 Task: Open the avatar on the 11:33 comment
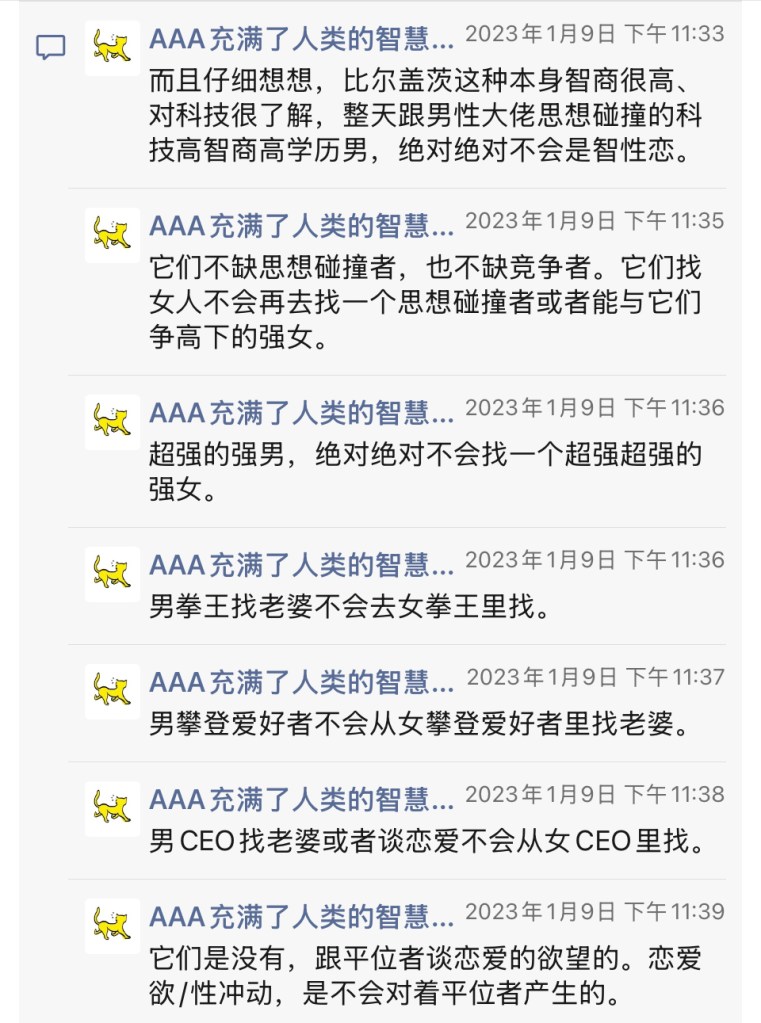[x=112, y=48]
